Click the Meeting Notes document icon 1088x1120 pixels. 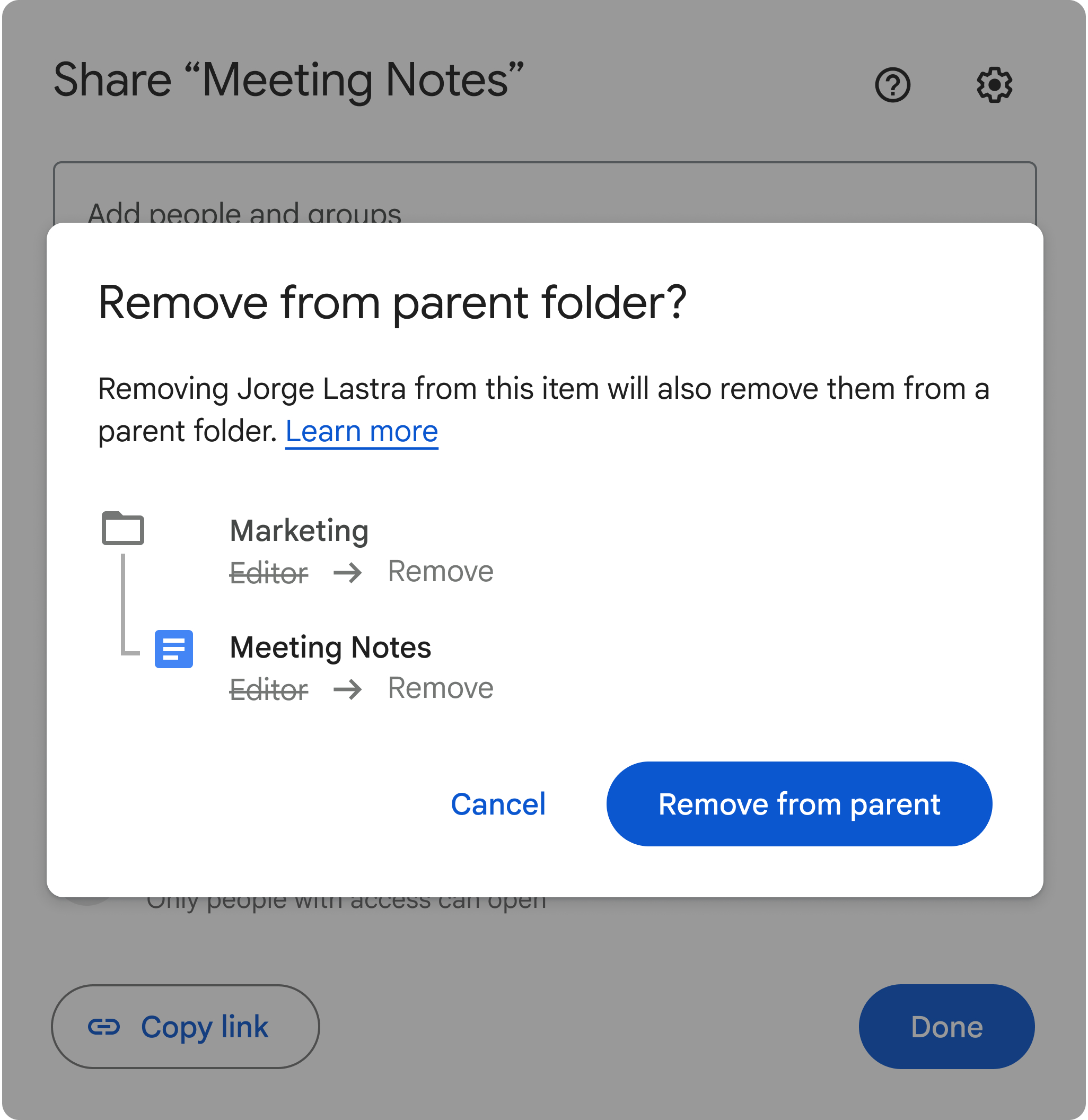(174, 649)
